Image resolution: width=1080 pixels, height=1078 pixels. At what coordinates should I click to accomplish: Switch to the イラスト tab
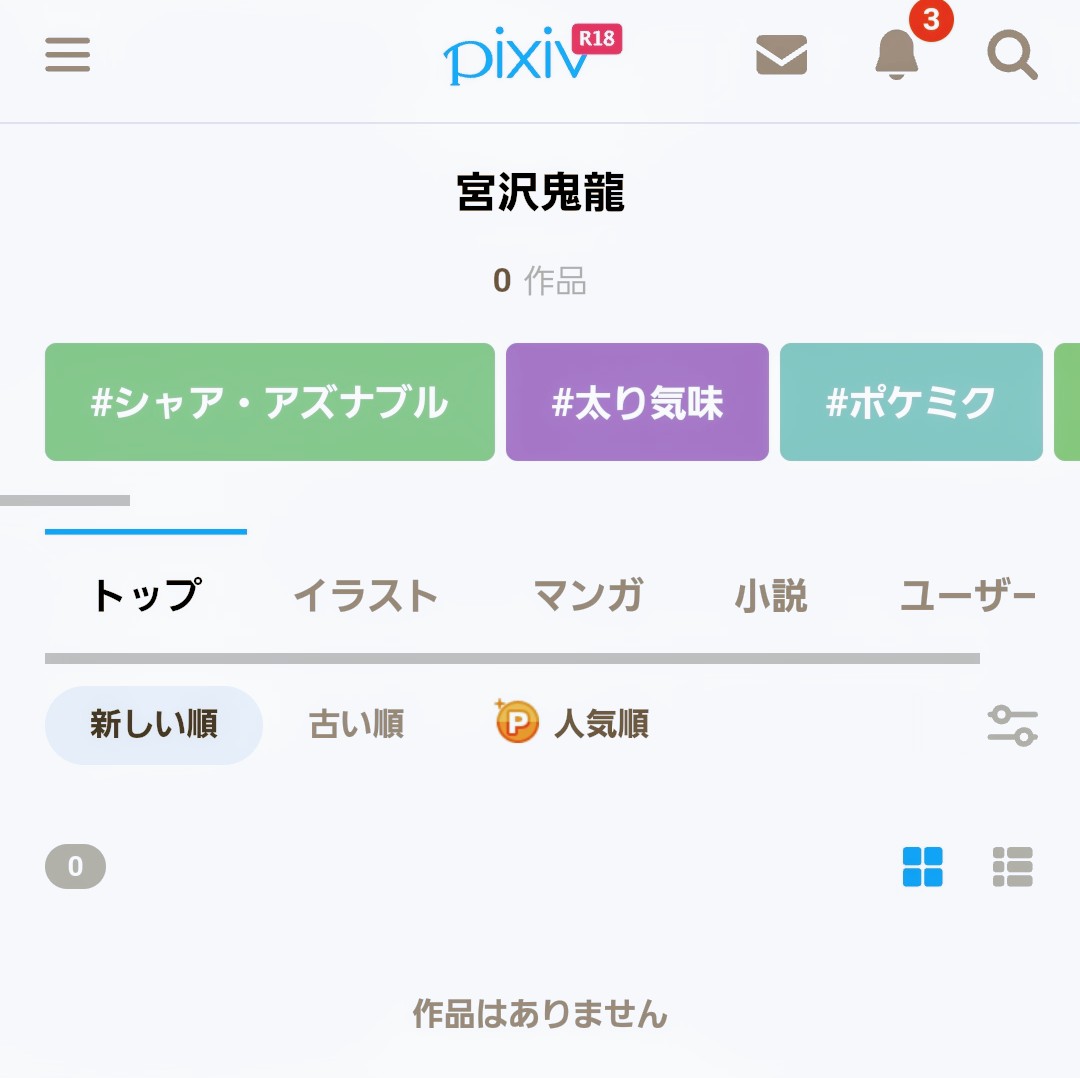pos(366,596)
